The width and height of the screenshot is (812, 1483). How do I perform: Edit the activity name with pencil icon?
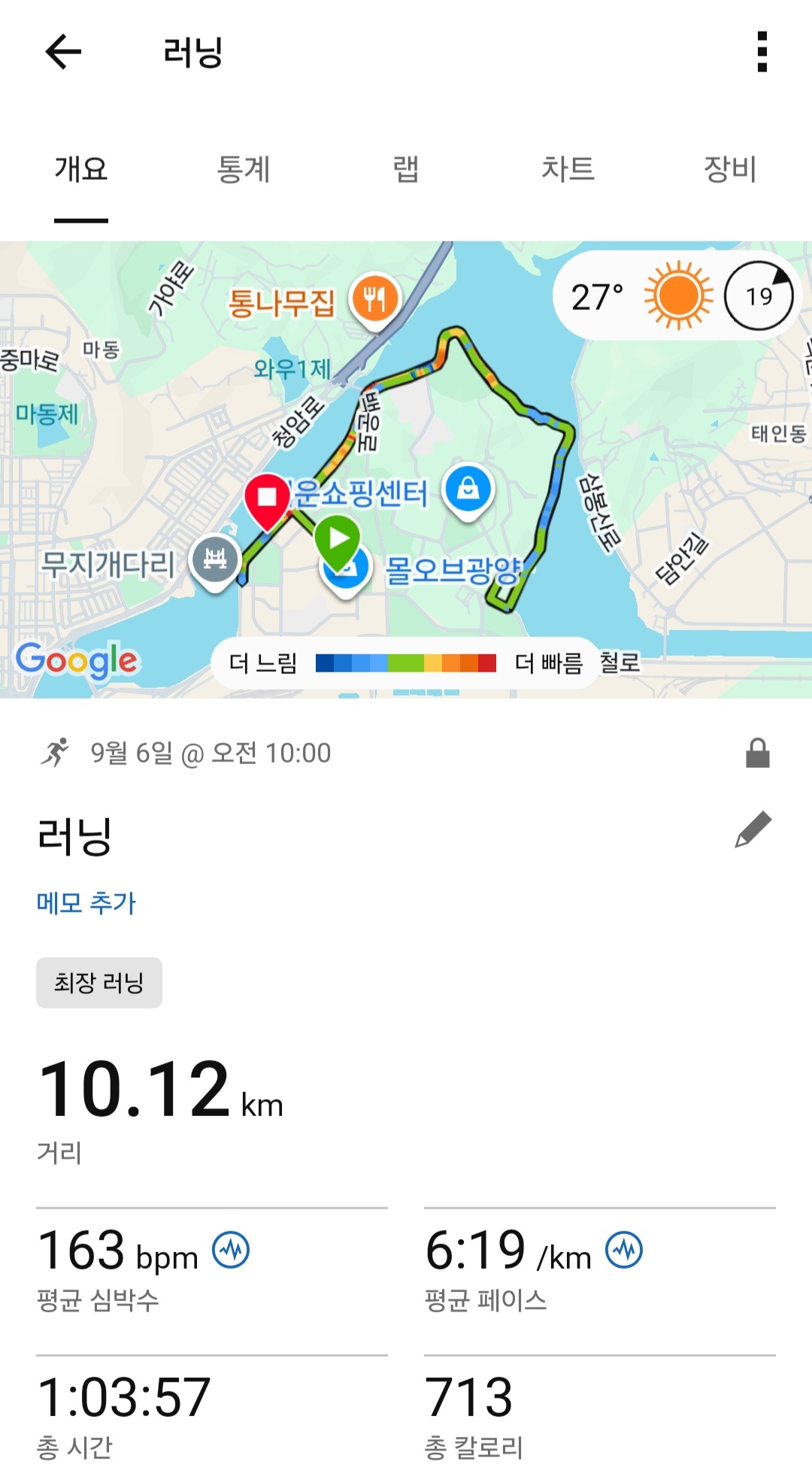(753, 829)
